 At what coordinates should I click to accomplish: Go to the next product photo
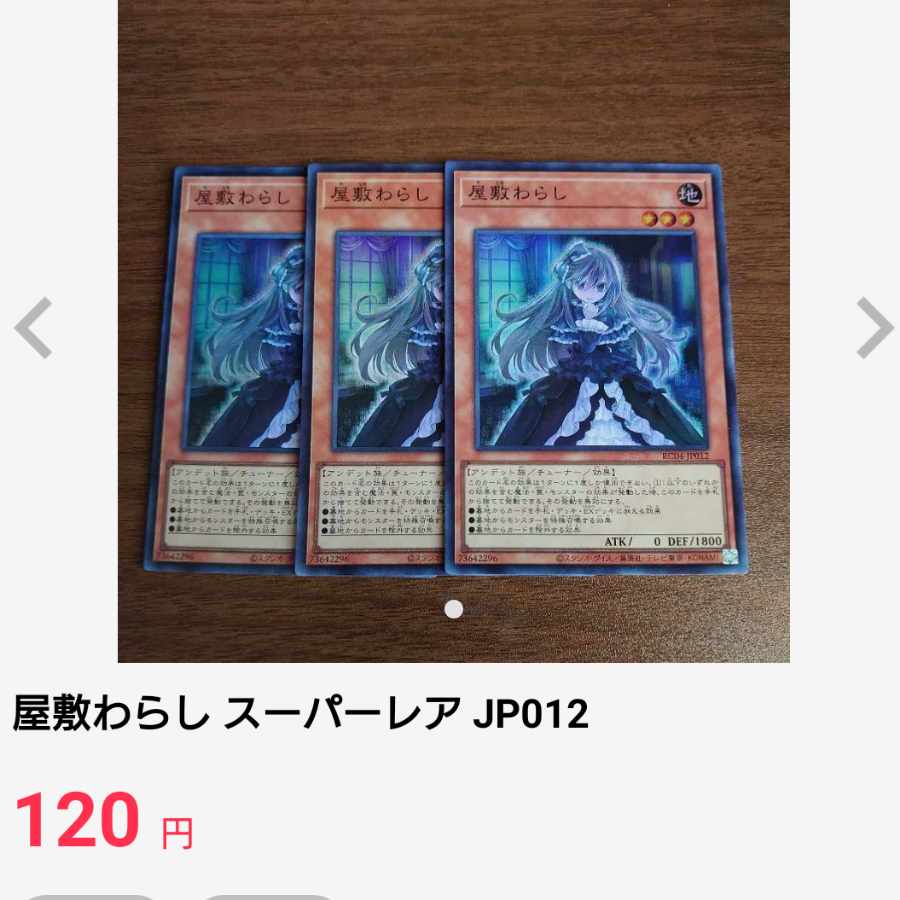point(874,328)
